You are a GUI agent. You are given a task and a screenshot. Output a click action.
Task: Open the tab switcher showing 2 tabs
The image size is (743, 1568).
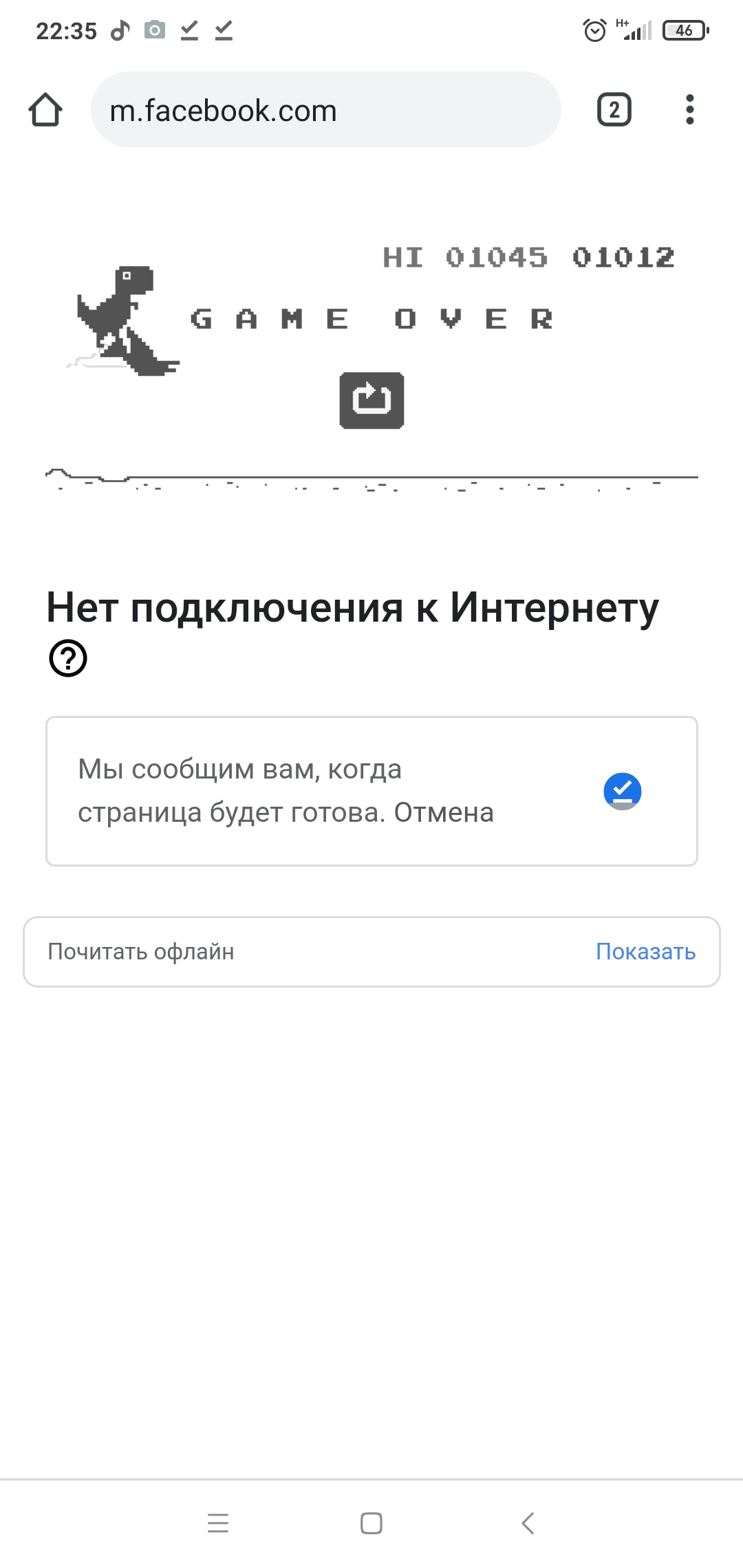614,110
